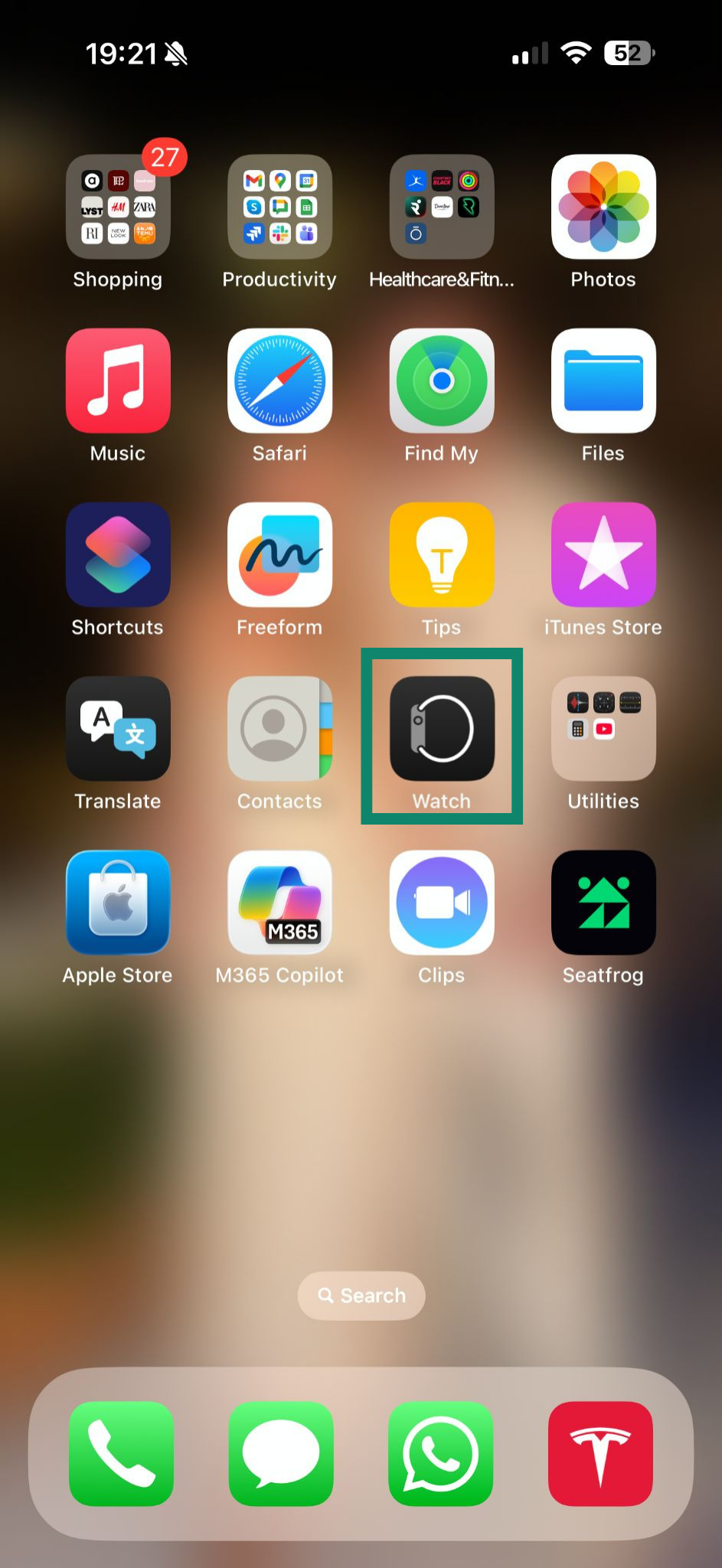This screenshot has width=722, height=1568.
Task: Open Freeform
Action: click(x=279, y=554)
